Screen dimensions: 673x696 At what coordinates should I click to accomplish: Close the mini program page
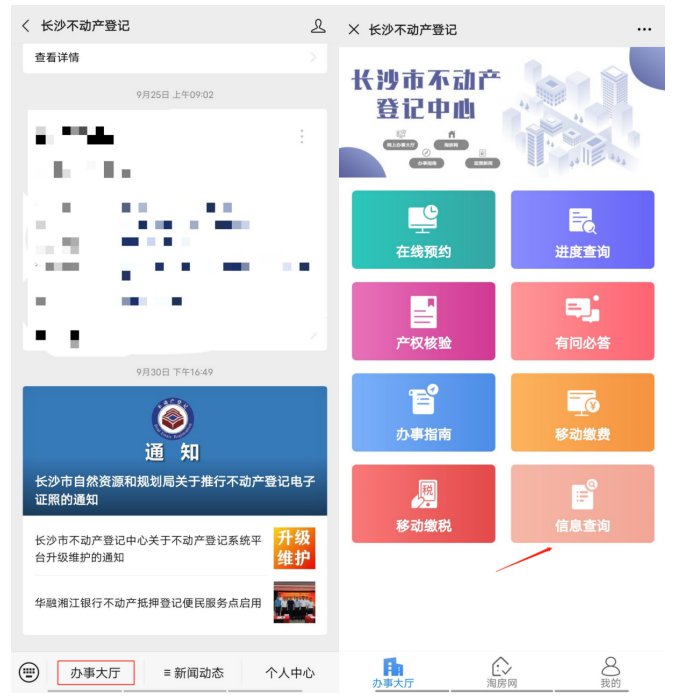(x=353, y=30)
